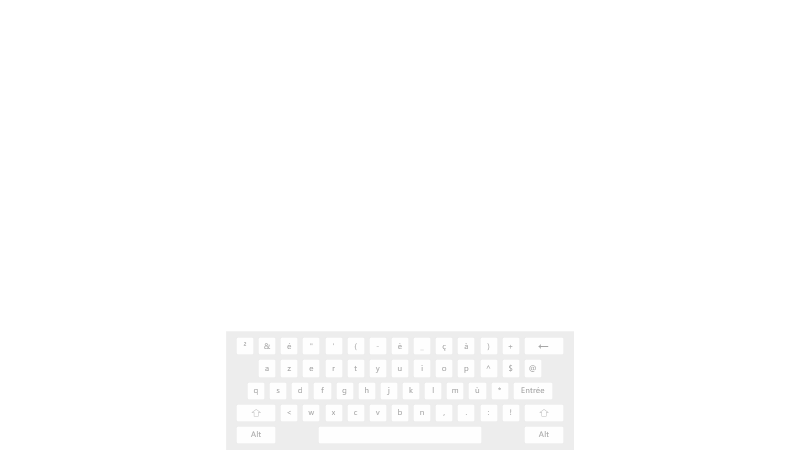Tap the $ key
Screen dimensions: 800x450
(x=510, y=369)
